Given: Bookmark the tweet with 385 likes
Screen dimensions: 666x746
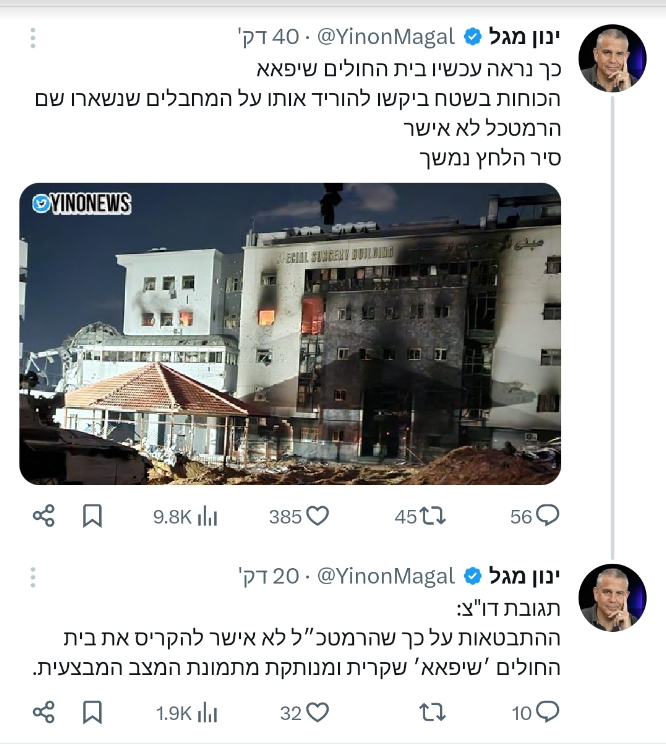Looking at the screenshot, I should pos(92,516).
